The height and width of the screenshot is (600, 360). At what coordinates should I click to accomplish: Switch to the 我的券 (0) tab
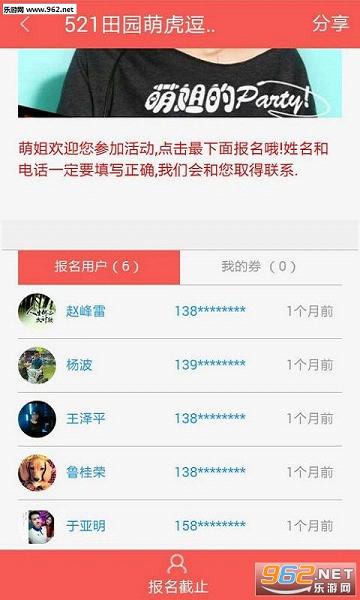(x=261, y=267)
